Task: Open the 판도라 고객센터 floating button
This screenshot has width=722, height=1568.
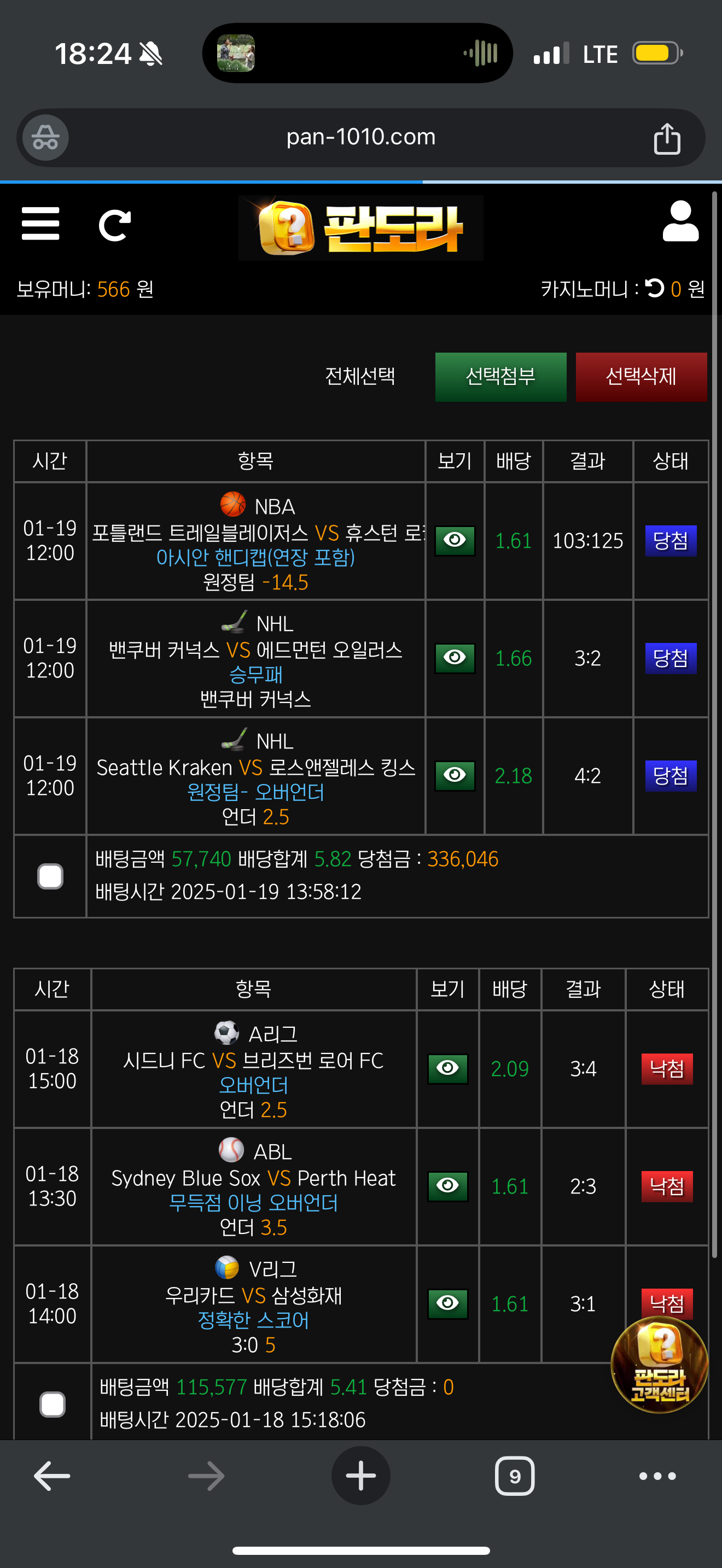Action: click(x=659, y=1365)
